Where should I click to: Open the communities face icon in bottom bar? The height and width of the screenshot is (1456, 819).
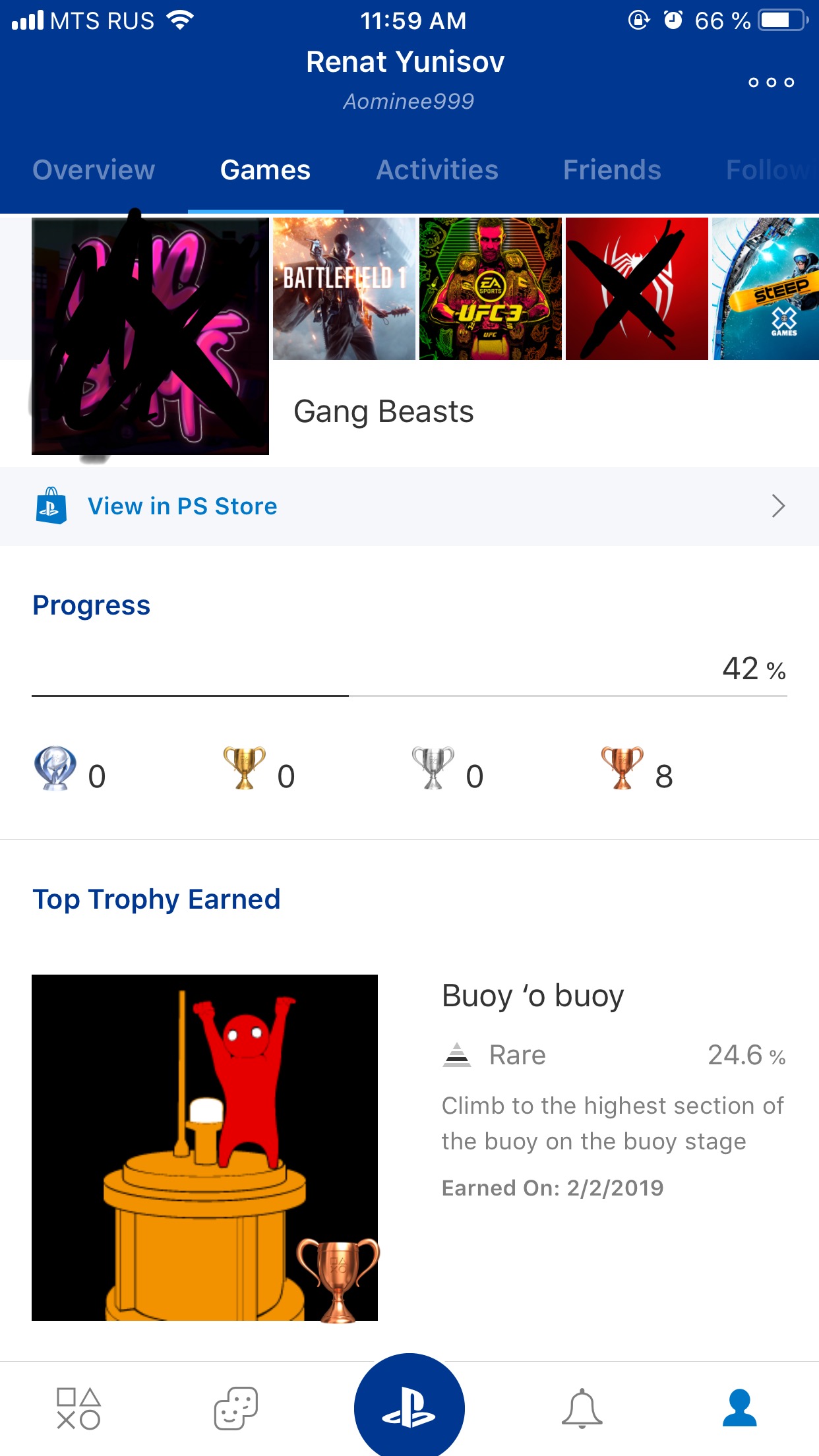click(236, 1409)
